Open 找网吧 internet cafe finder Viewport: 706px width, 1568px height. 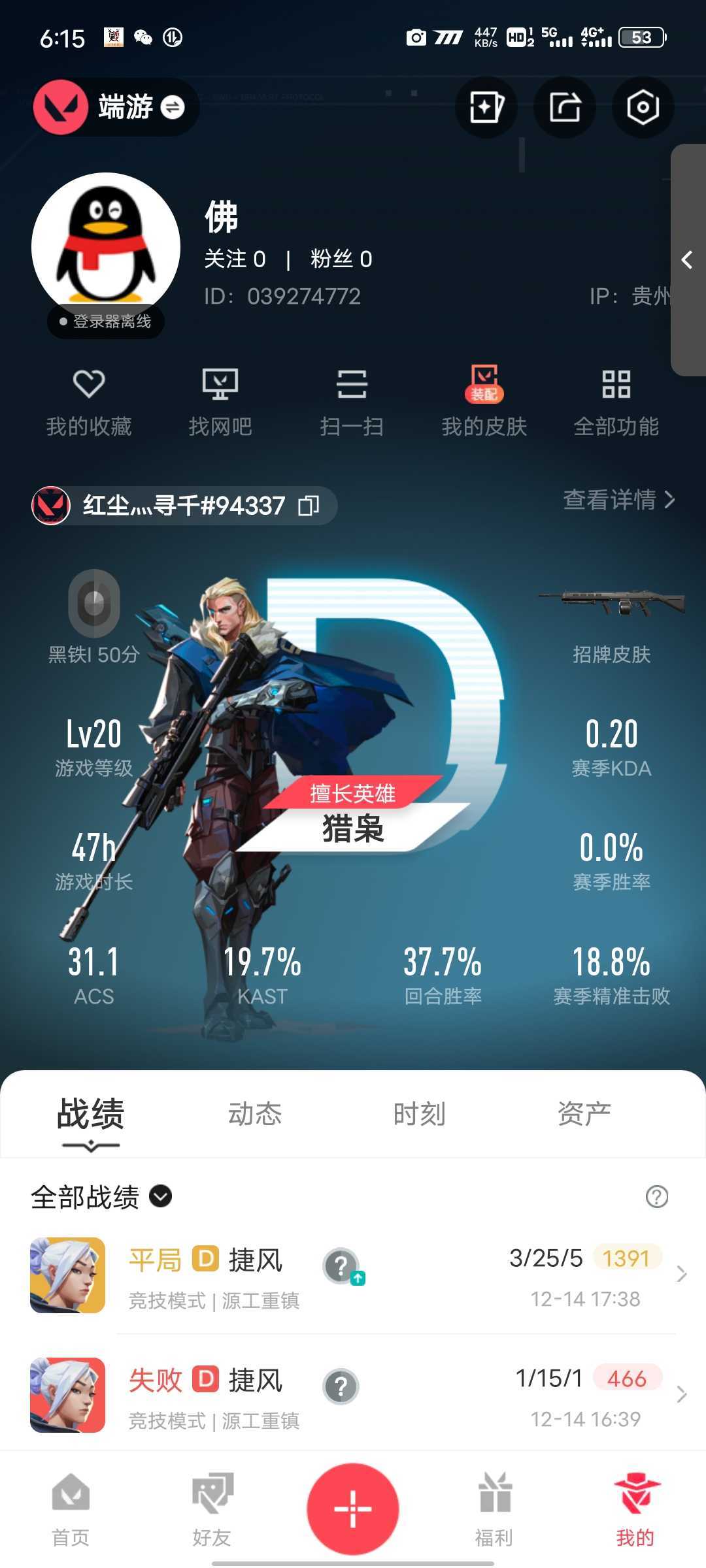click(220, 401)
